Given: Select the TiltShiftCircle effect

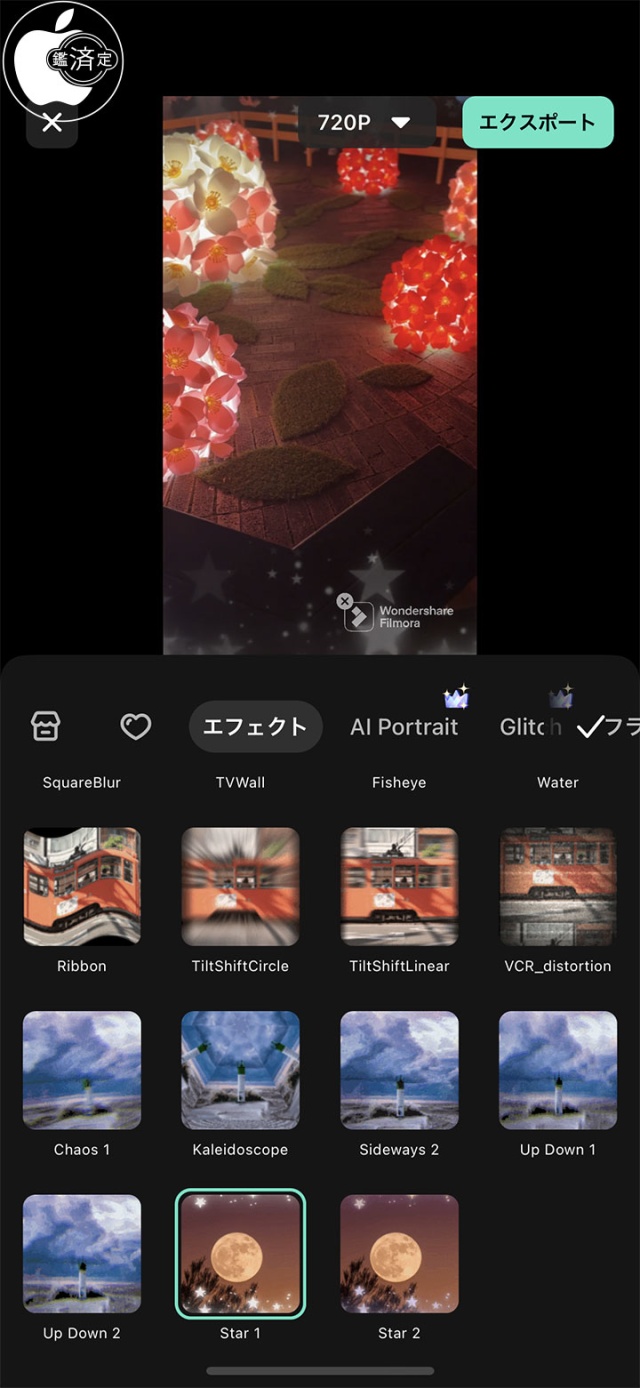Looking at the screenshot, I should pyautogui.click(x=240, y=887).
